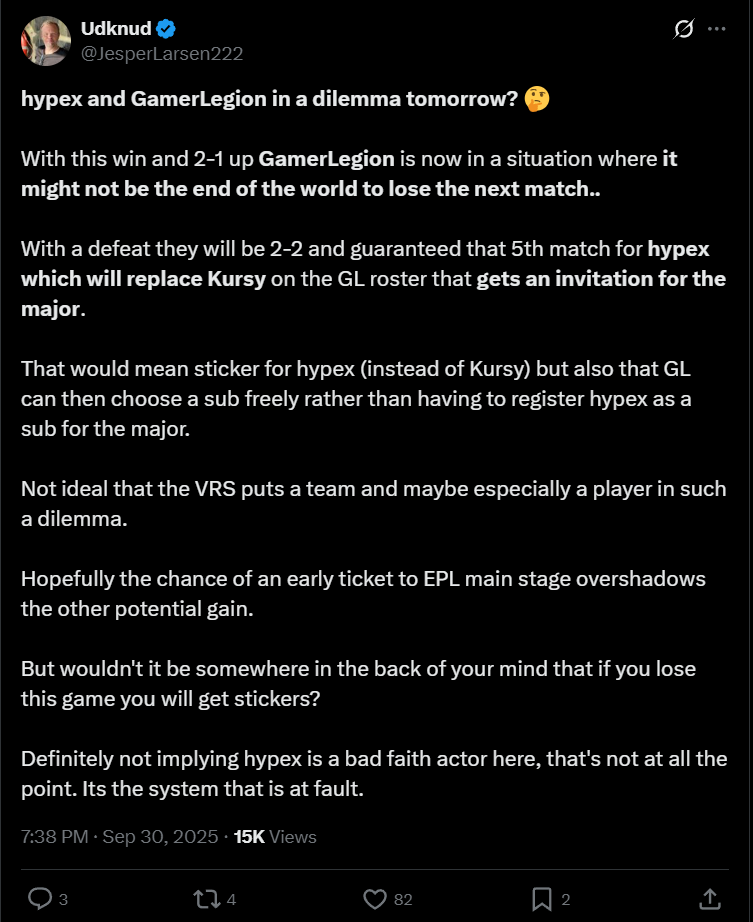
Task: Open the post's overflow menu
Action: pos(716,29)
